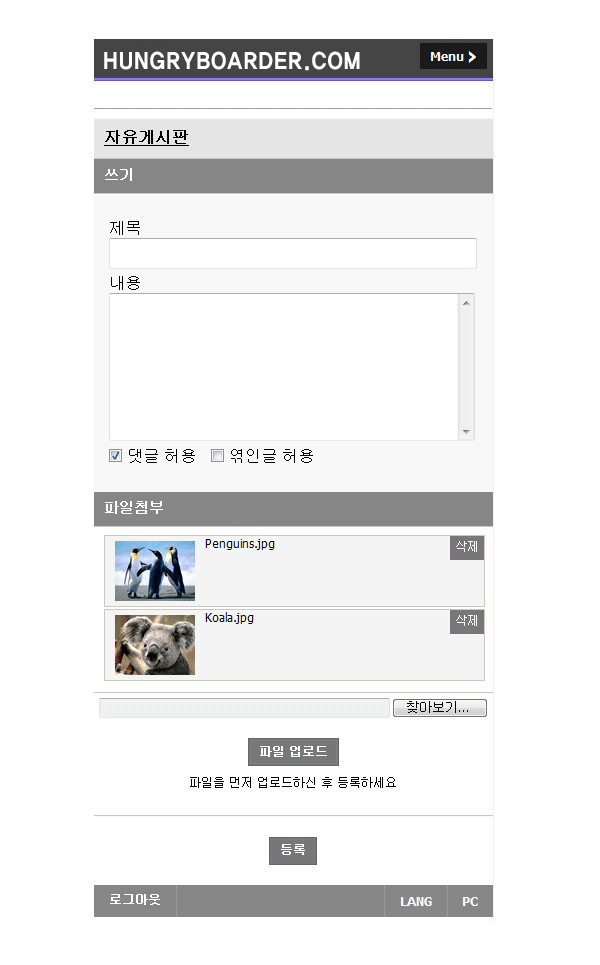
Task: Open the LANG language option
Action: pyautogui.click(x=416, y=901)
